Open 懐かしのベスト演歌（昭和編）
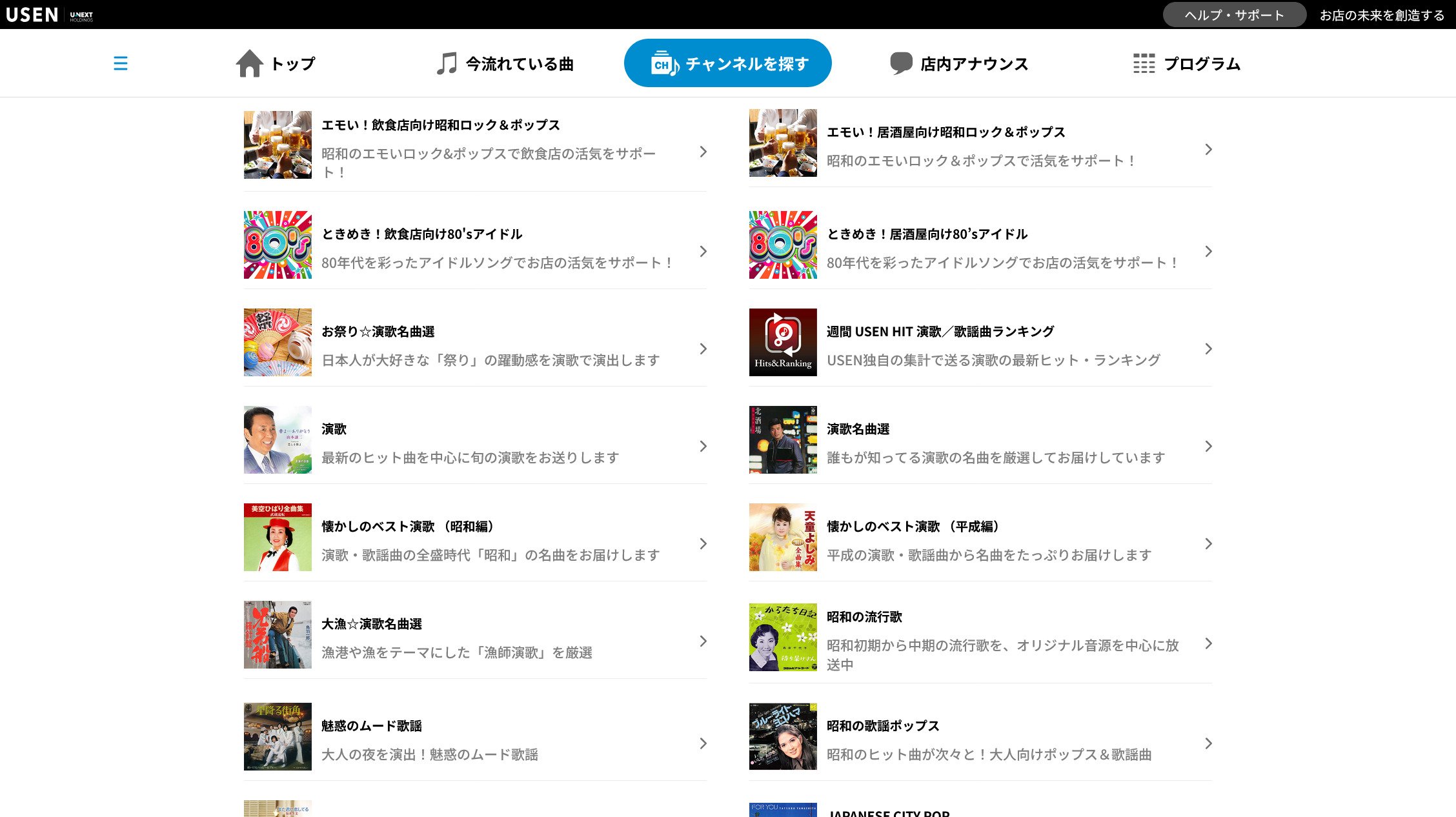 tap(475, 540)
